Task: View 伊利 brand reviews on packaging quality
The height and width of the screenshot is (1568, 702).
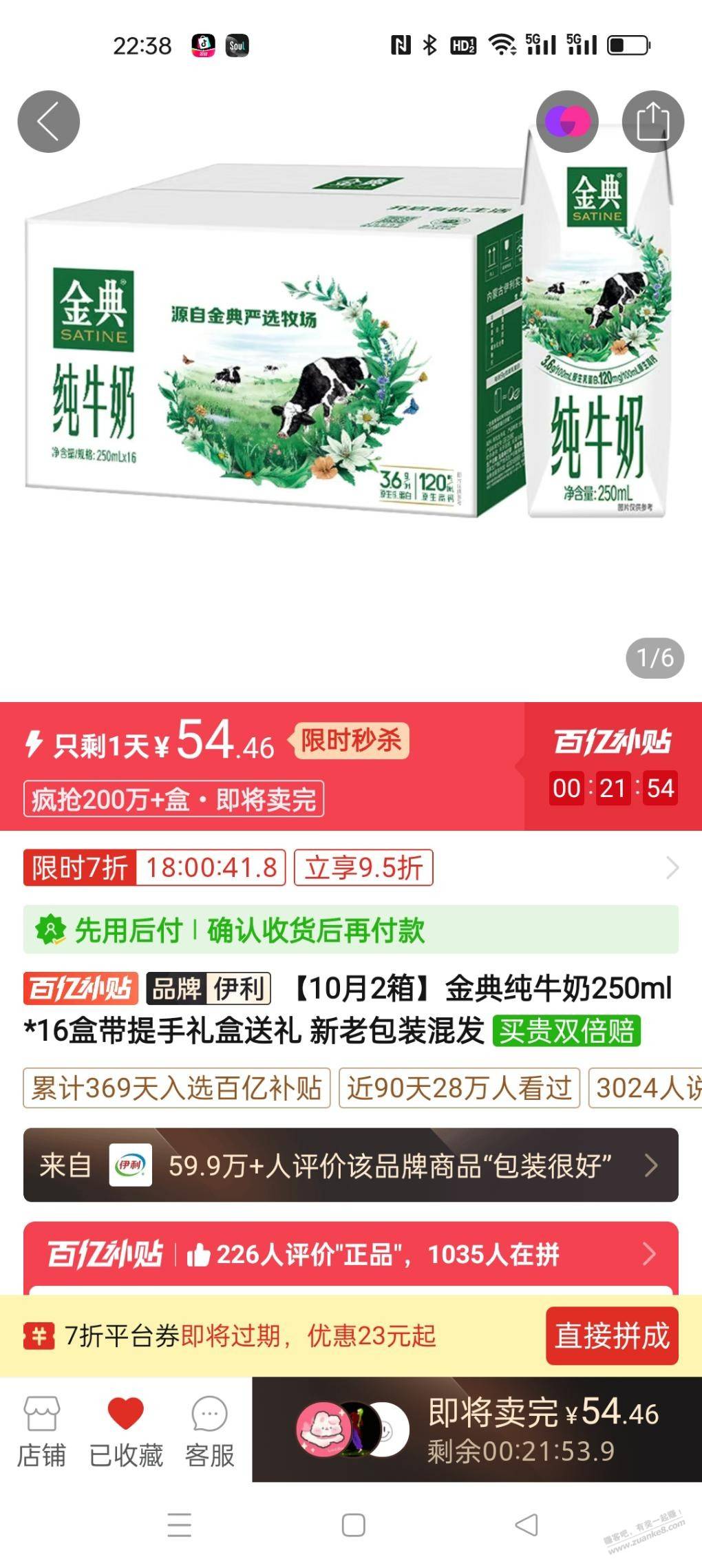Action: (351, 1165)
